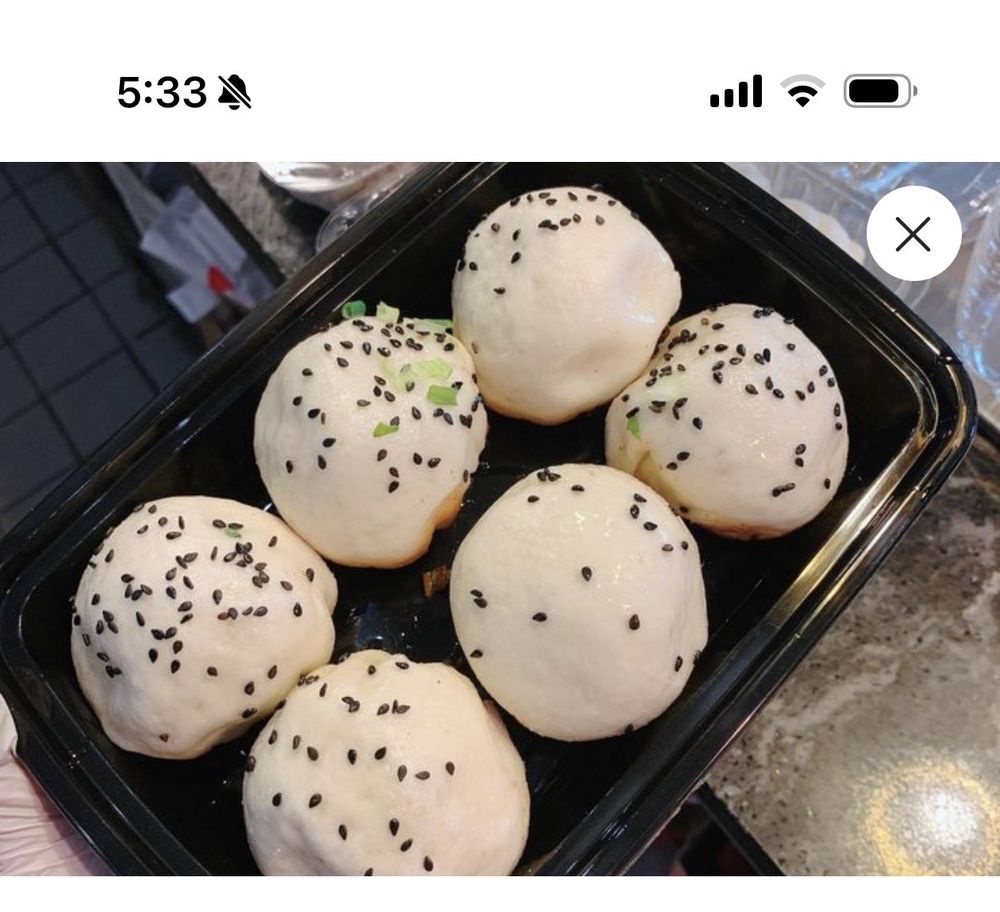Close the sesame bun photo viewer
Viewport: 1000px width, 912px height.
pyautogui.click(x=913, y=234)
